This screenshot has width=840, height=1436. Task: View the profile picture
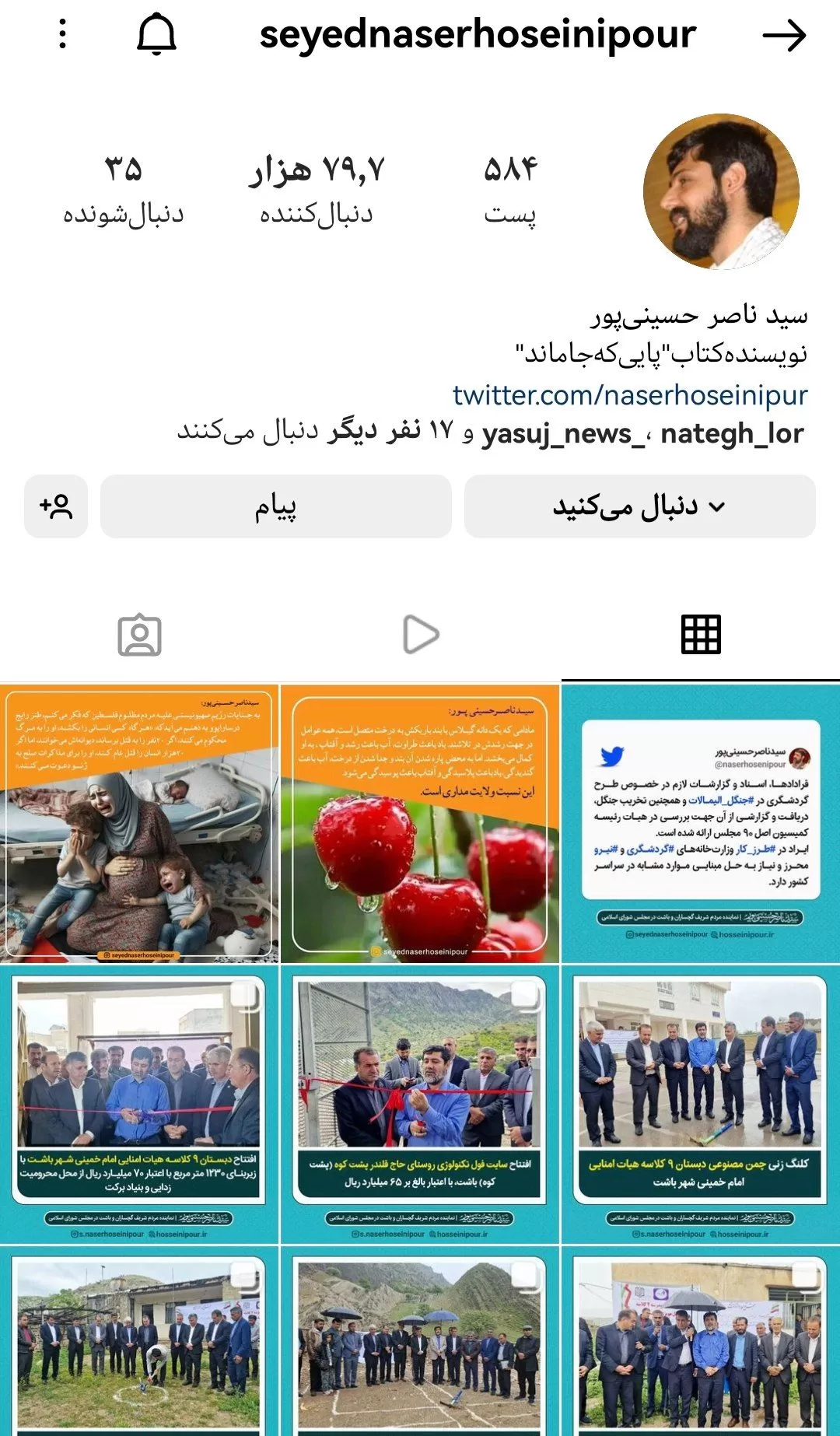(x=721, y=191)
